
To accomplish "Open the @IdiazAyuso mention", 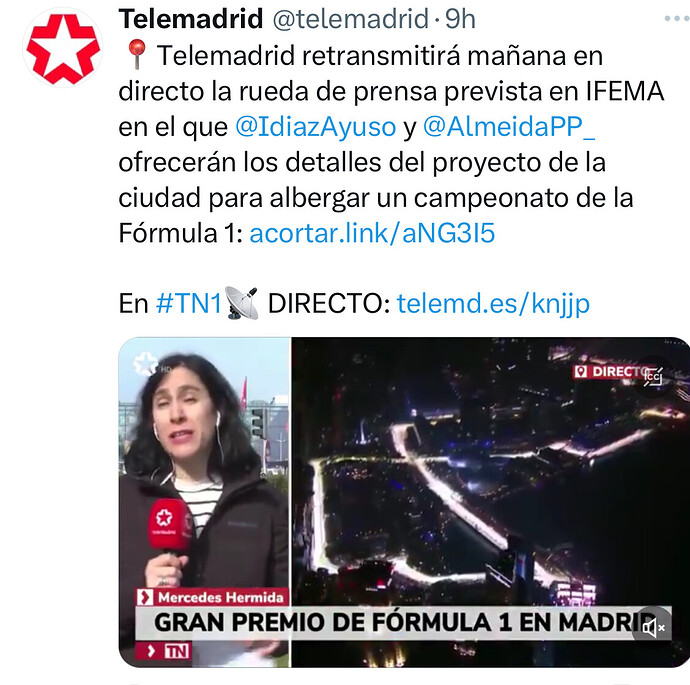I will coord(314,127).
